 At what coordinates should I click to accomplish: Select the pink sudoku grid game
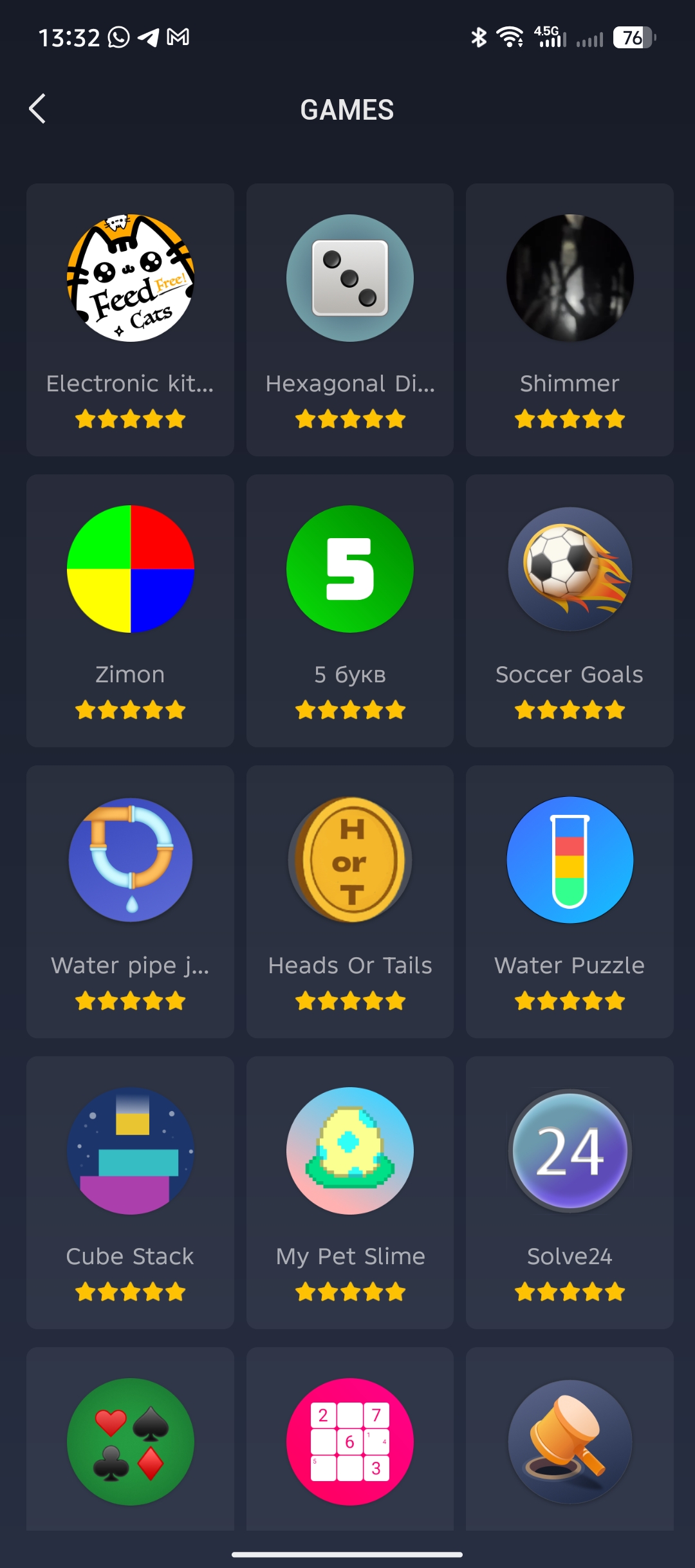point(350,1442)
